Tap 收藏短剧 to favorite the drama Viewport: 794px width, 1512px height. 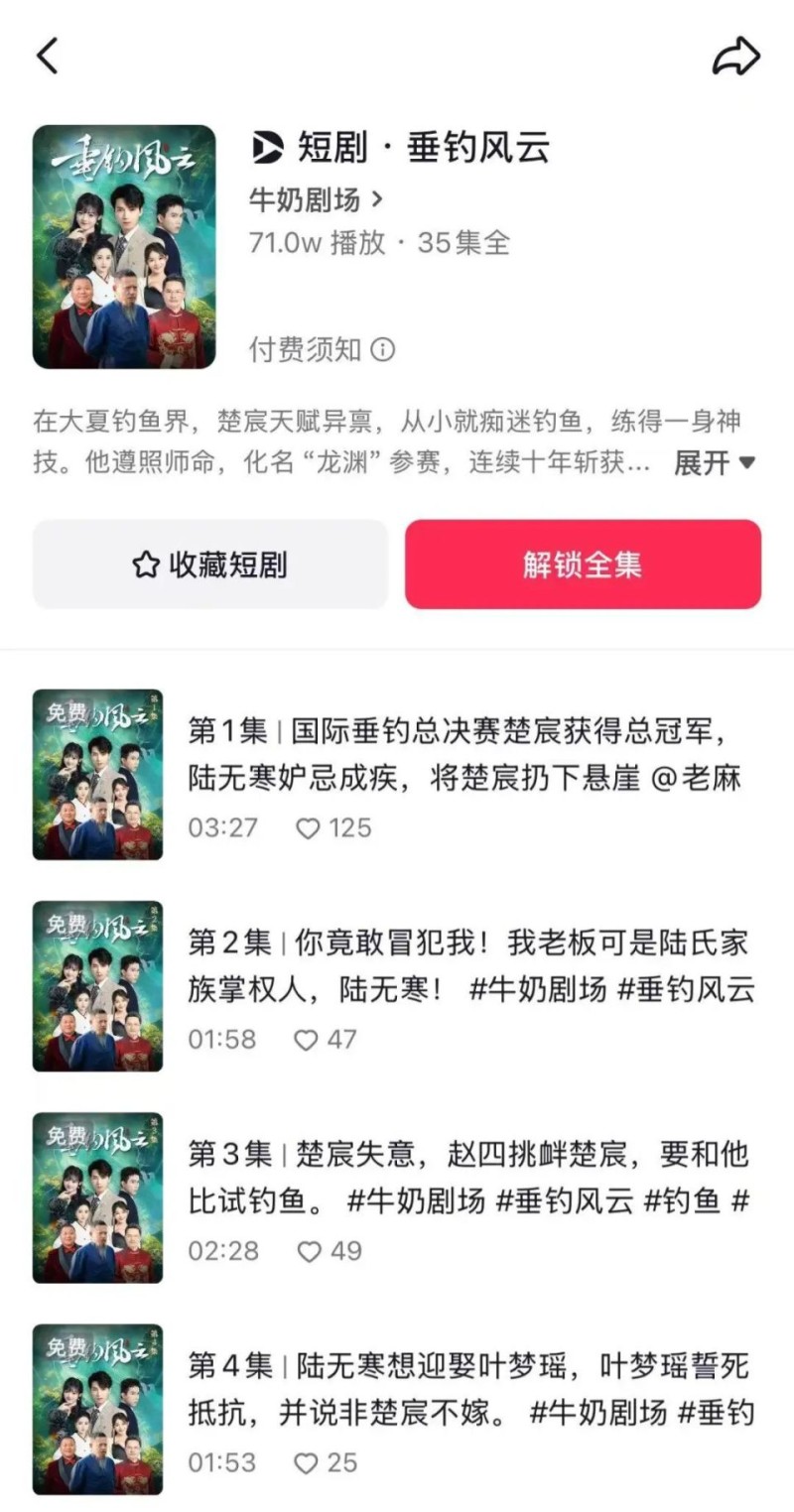(x=210, y=565)
